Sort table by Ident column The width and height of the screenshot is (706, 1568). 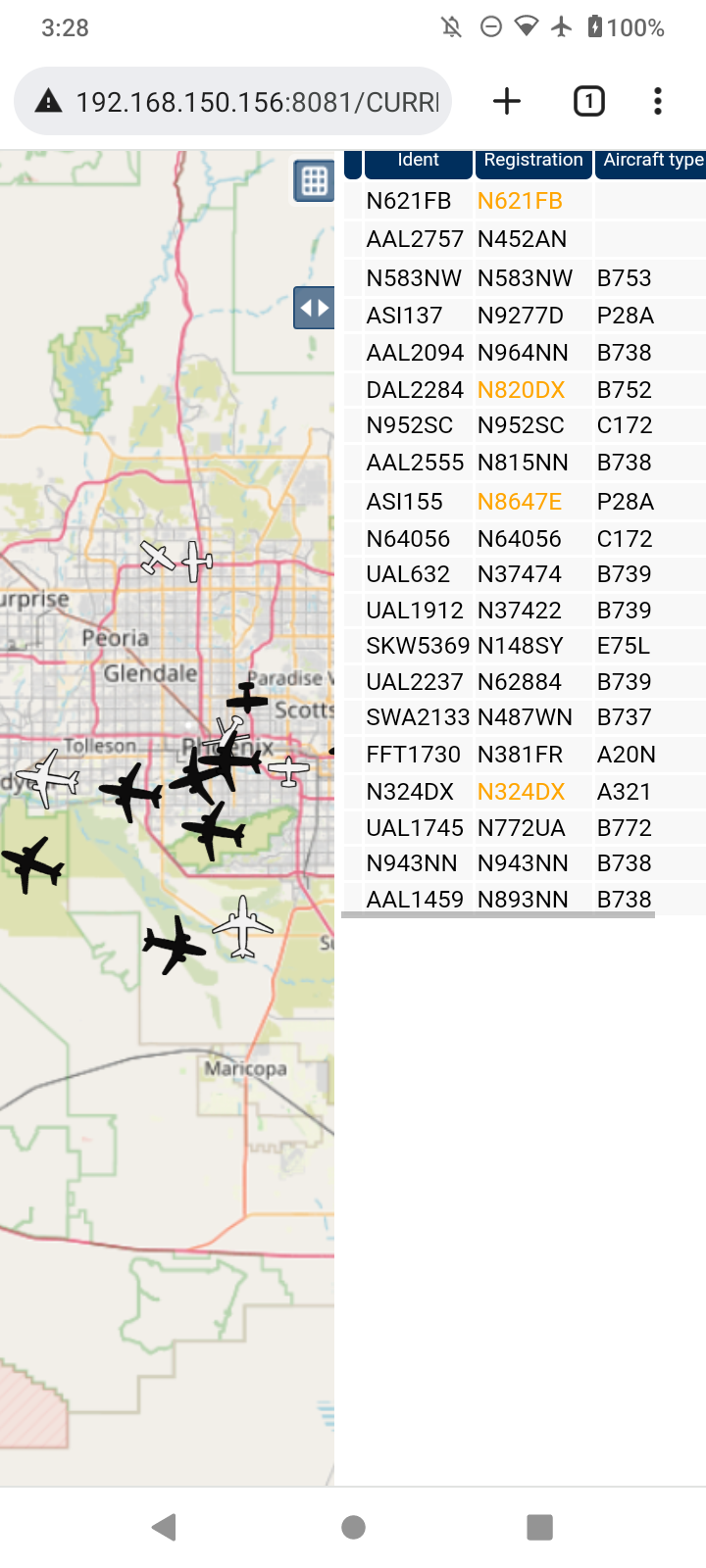[x=419, y=162]
